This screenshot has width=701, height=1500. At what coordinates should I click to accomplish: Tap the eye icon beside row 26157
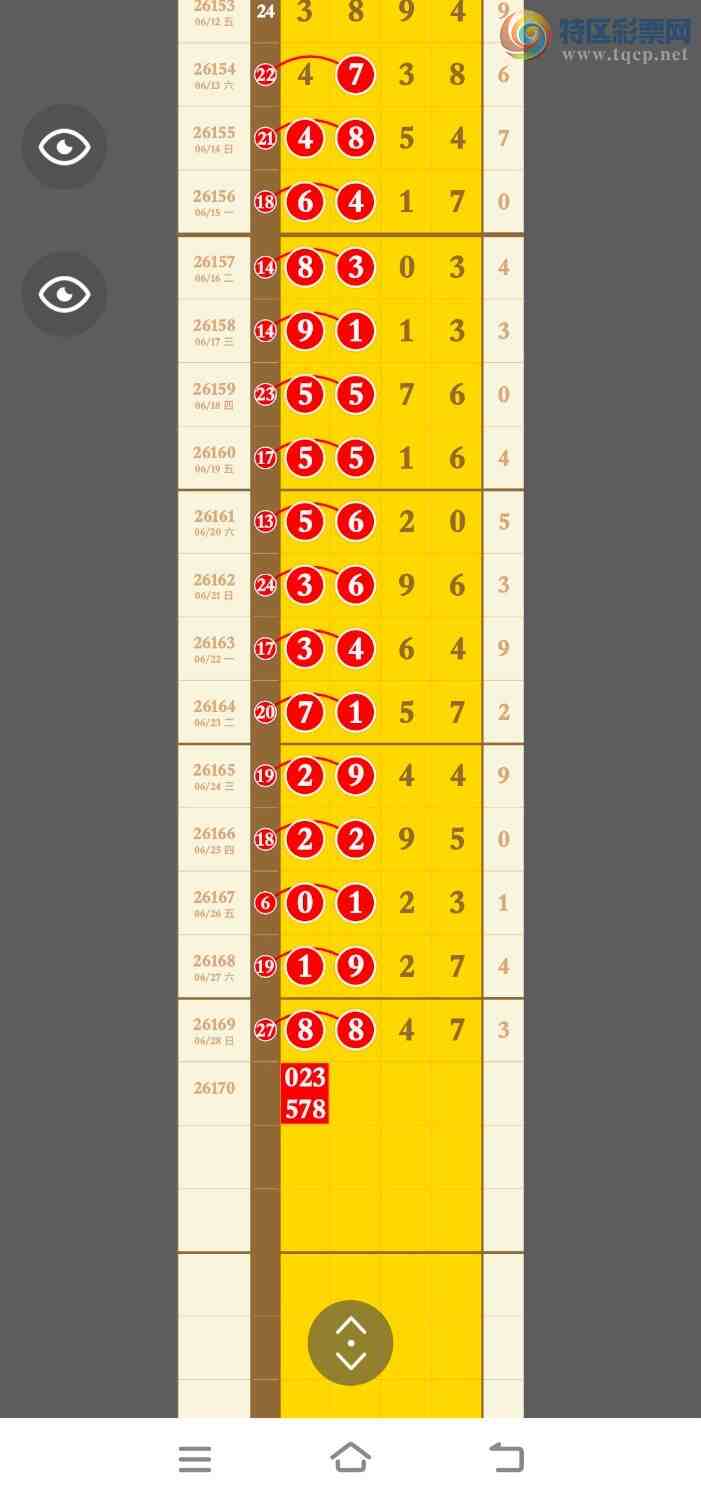click(x=64, y=294)
